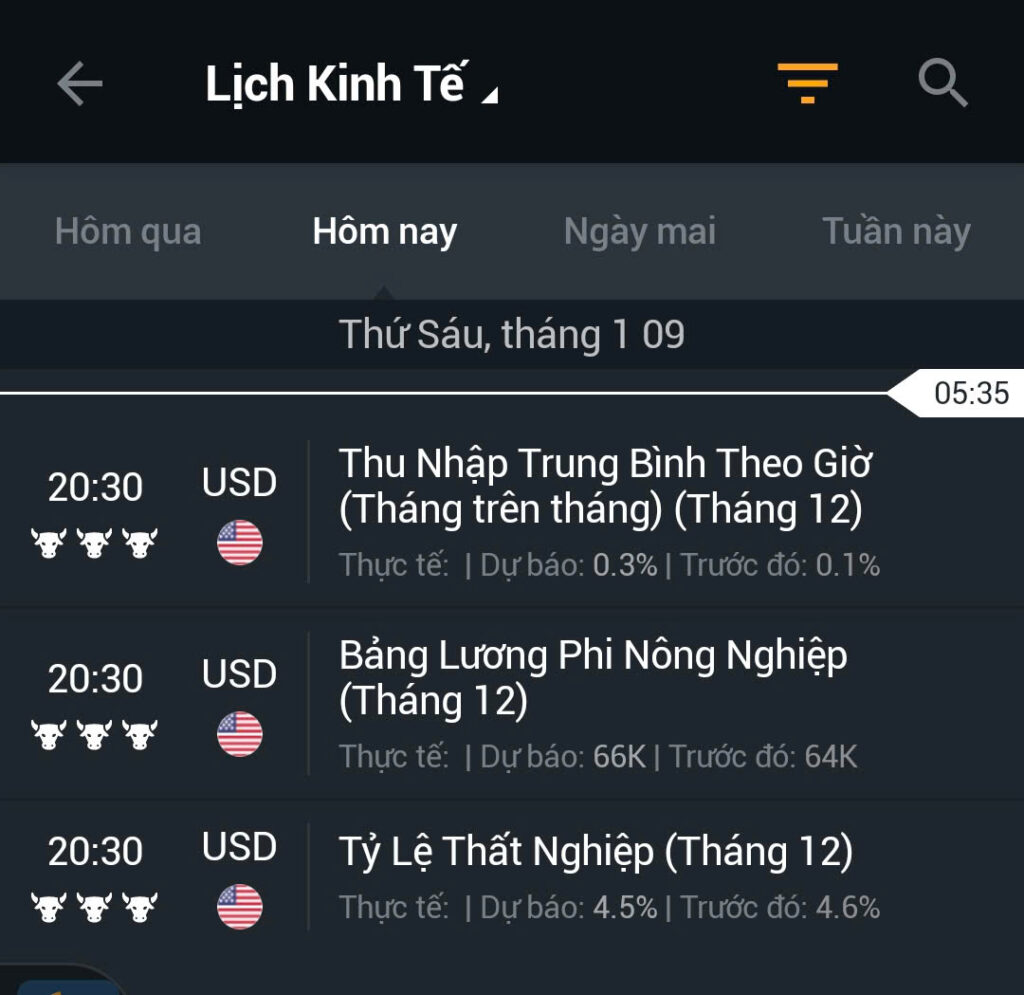Viewport: 1024px width, 995px height.
Task: View Tỷ Lệ Thất Nghiệp event details
Action: [x=595, y=853]
